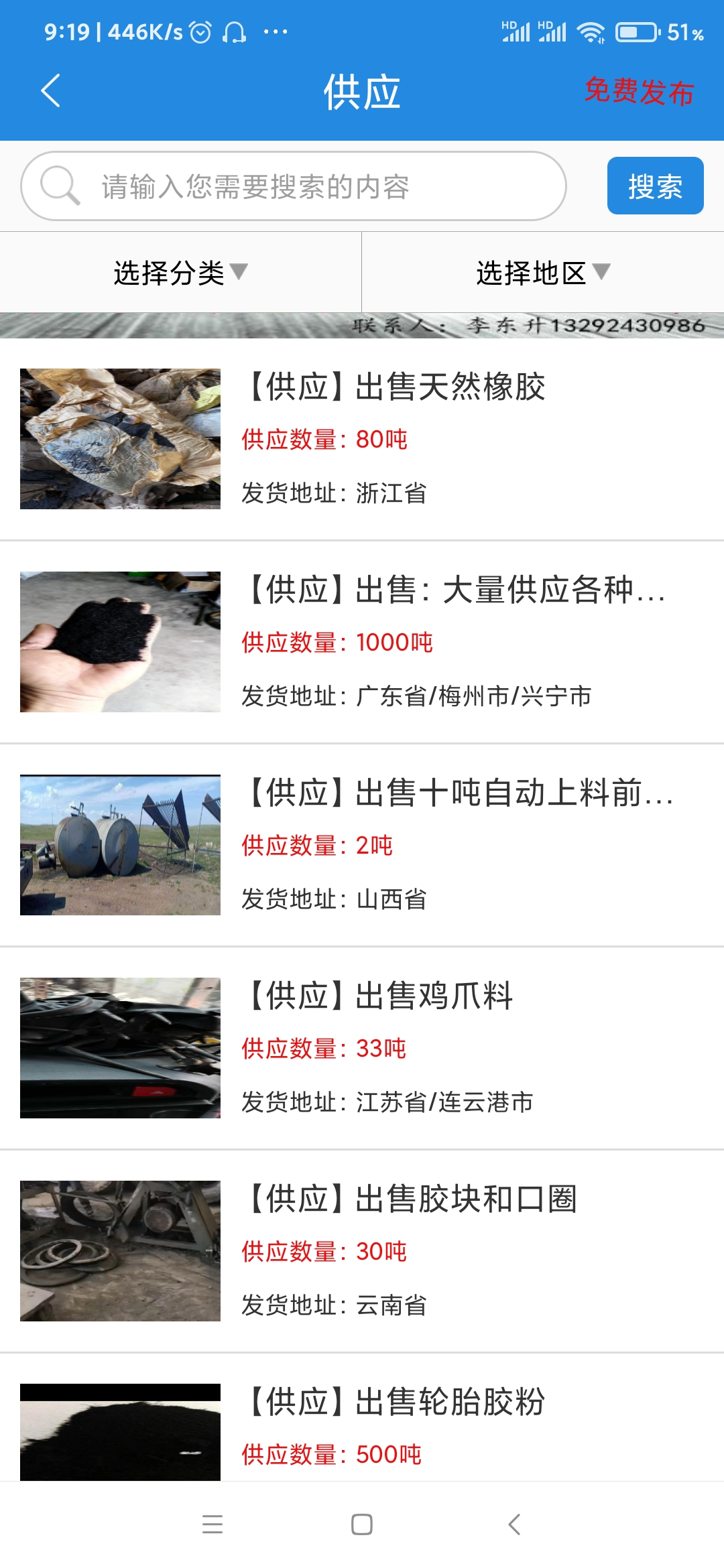Click the chicken claw material listing thumbnail

point(121,1047)
